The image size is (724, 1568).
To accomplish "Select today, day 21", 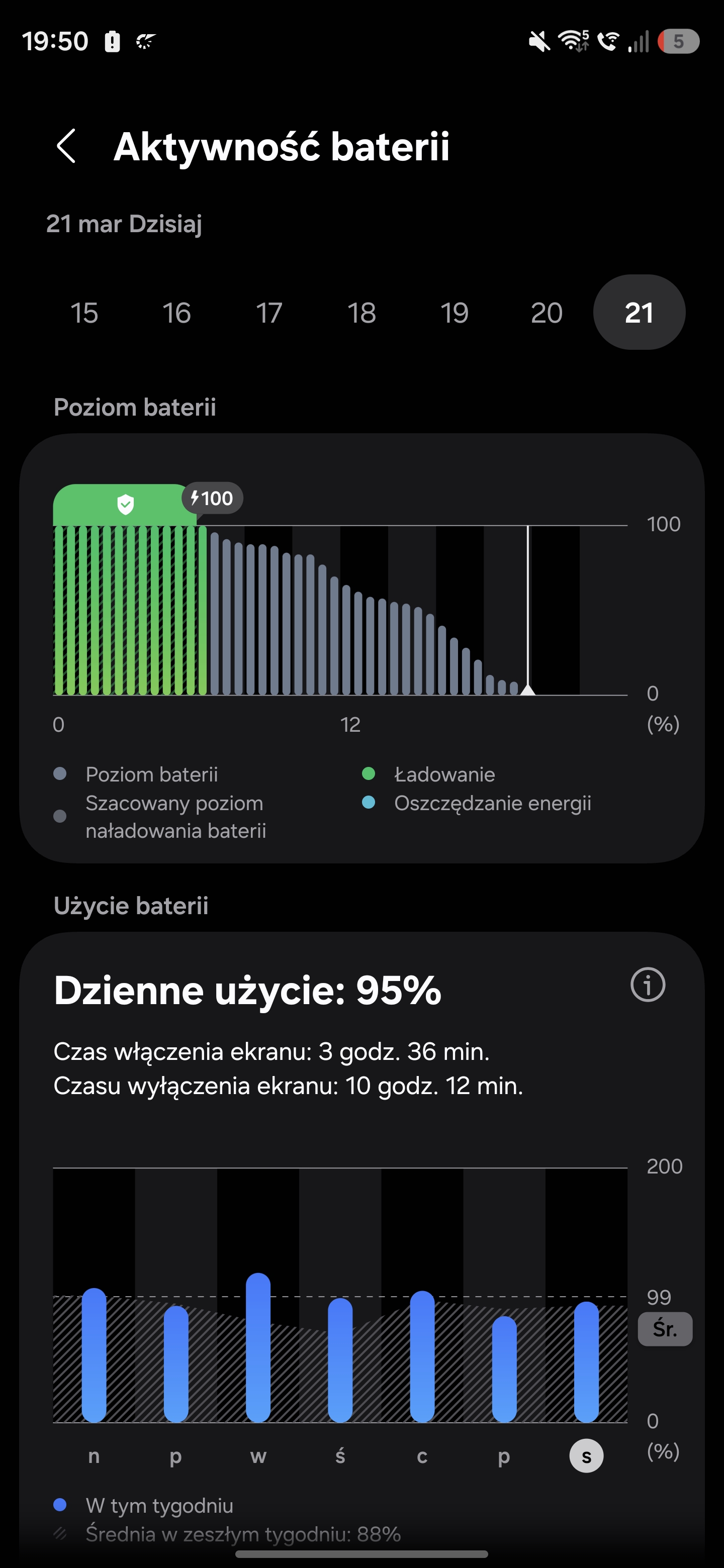I will click(639, 313).
